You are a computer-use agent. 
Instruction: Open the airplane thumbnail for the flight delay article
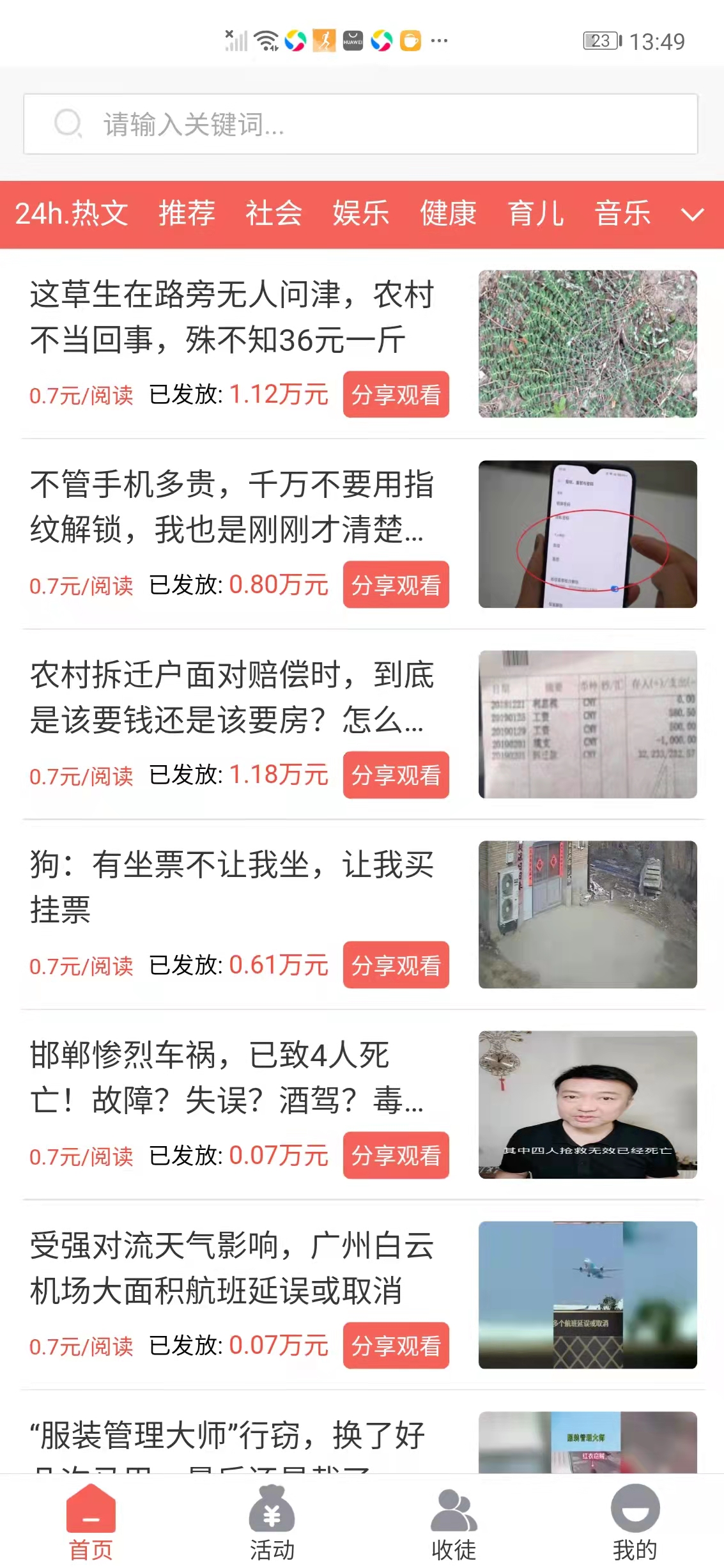(x=588, y=1294)
